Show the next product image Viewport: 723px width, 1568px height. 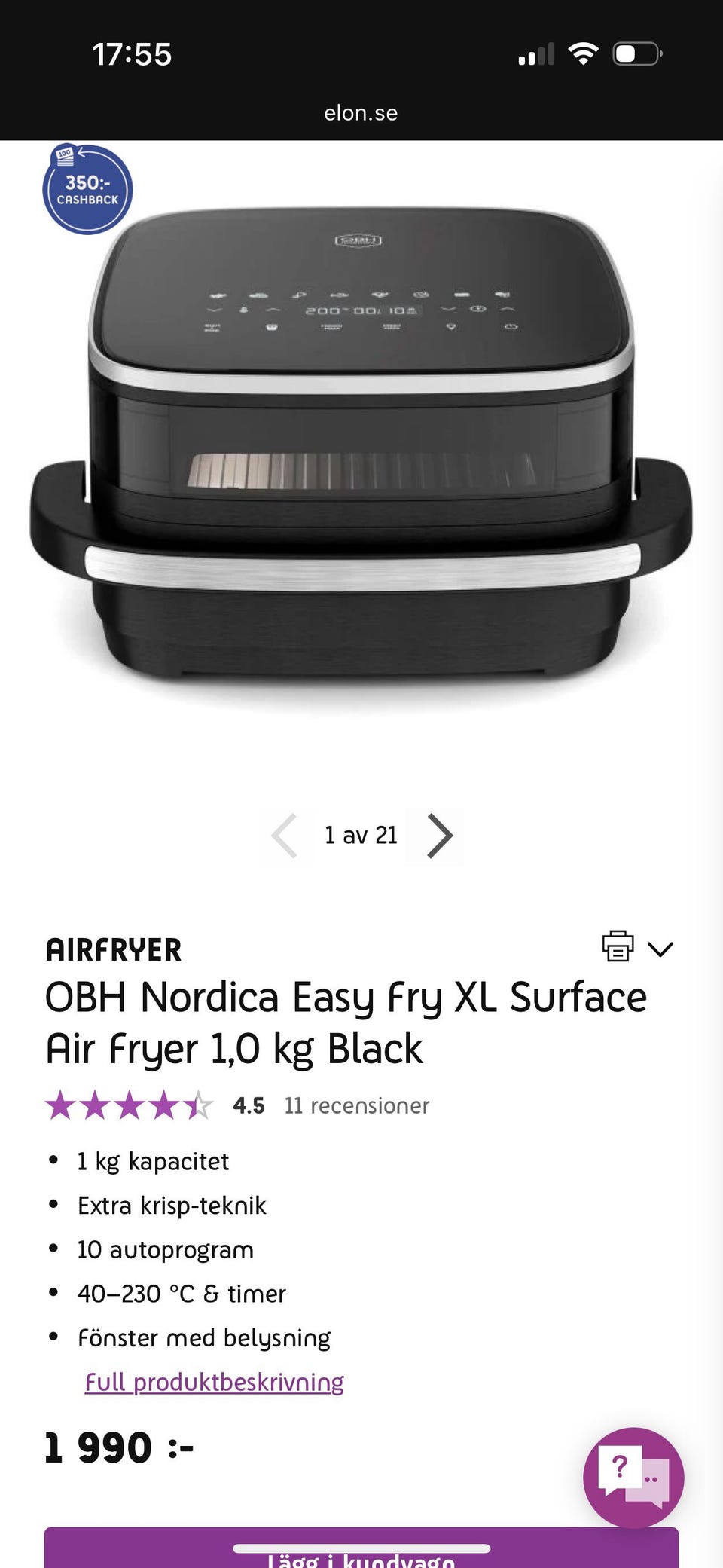(440, 836)
